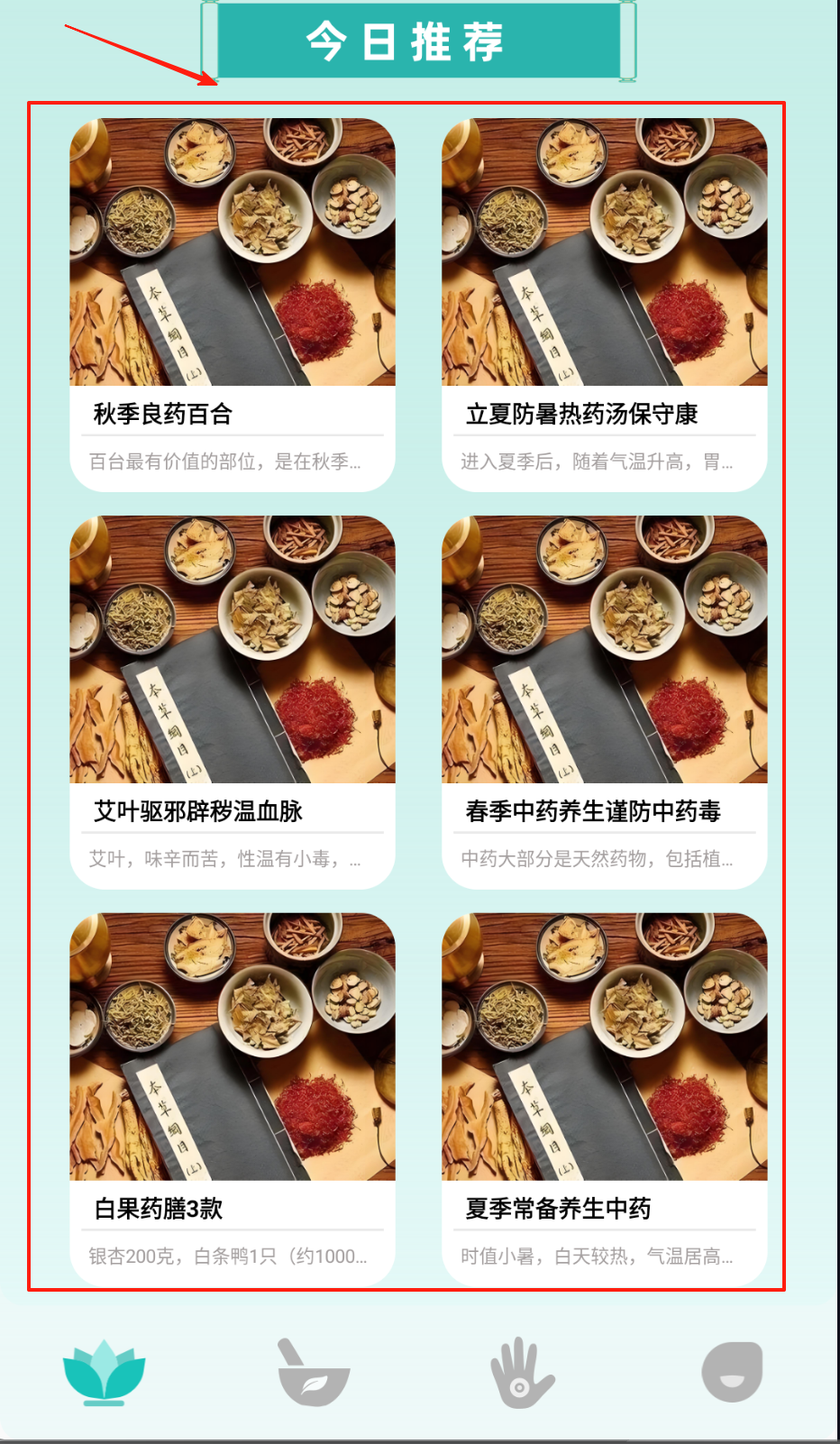Open the 白果药膳3款 recipe card
The width and height of the screenshot is (840, 1444).
[232, 1100]
